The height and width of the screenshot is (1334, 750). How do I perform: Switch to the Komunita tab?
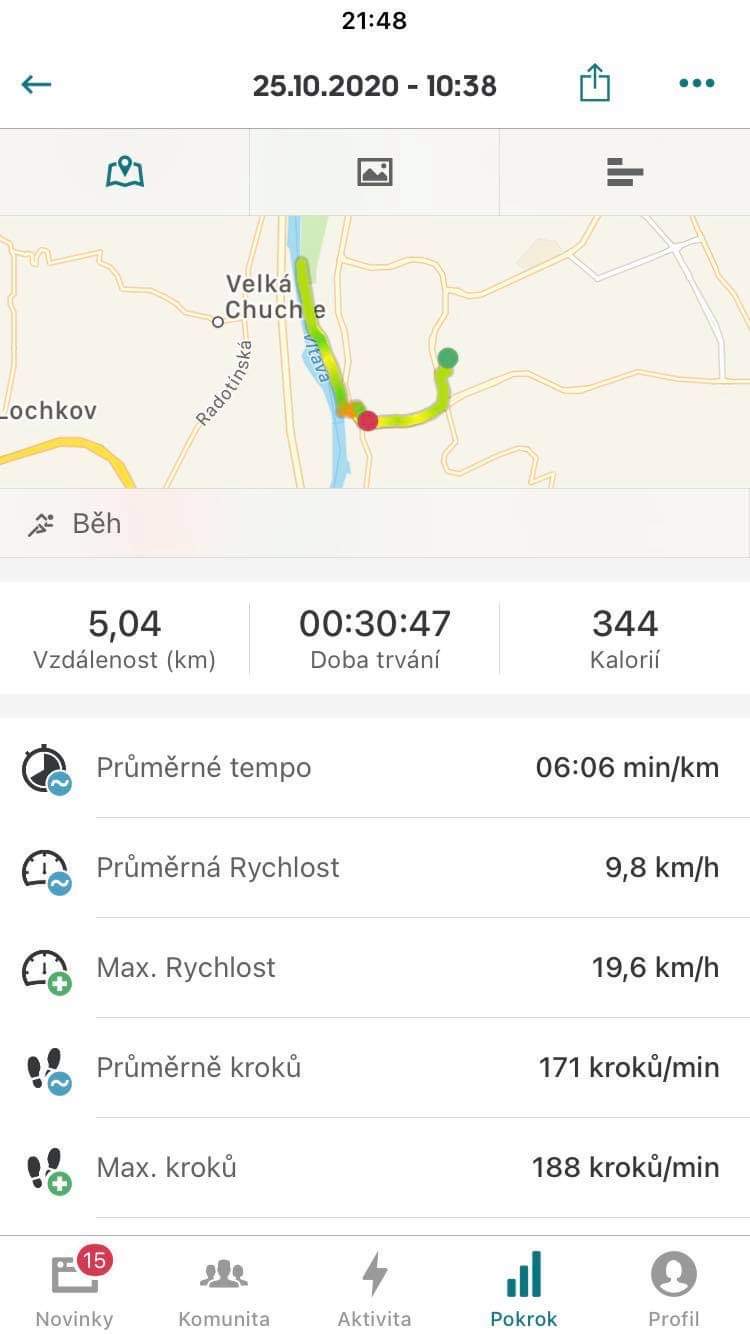224,1286
